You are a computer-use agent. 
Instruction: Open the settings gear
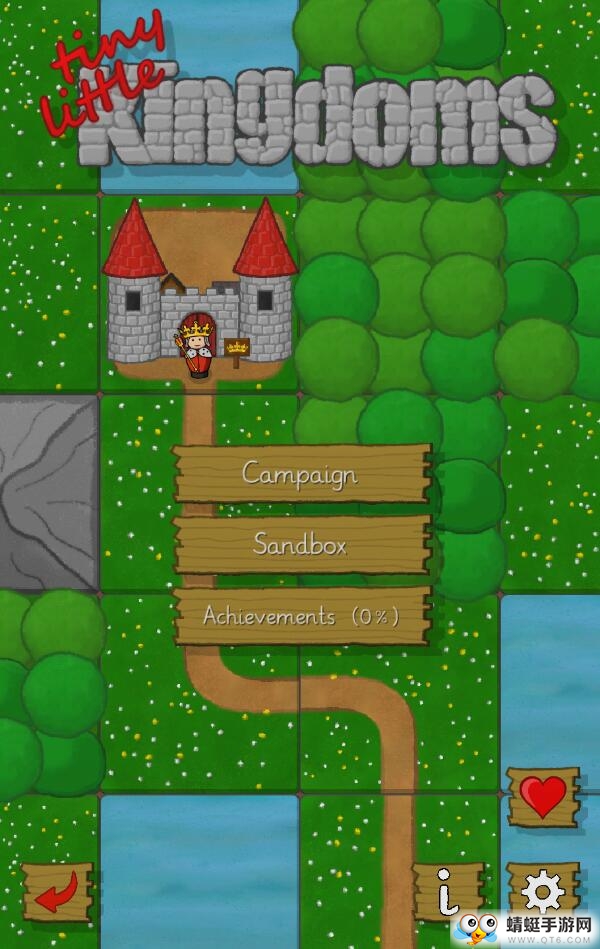[543, 888]
